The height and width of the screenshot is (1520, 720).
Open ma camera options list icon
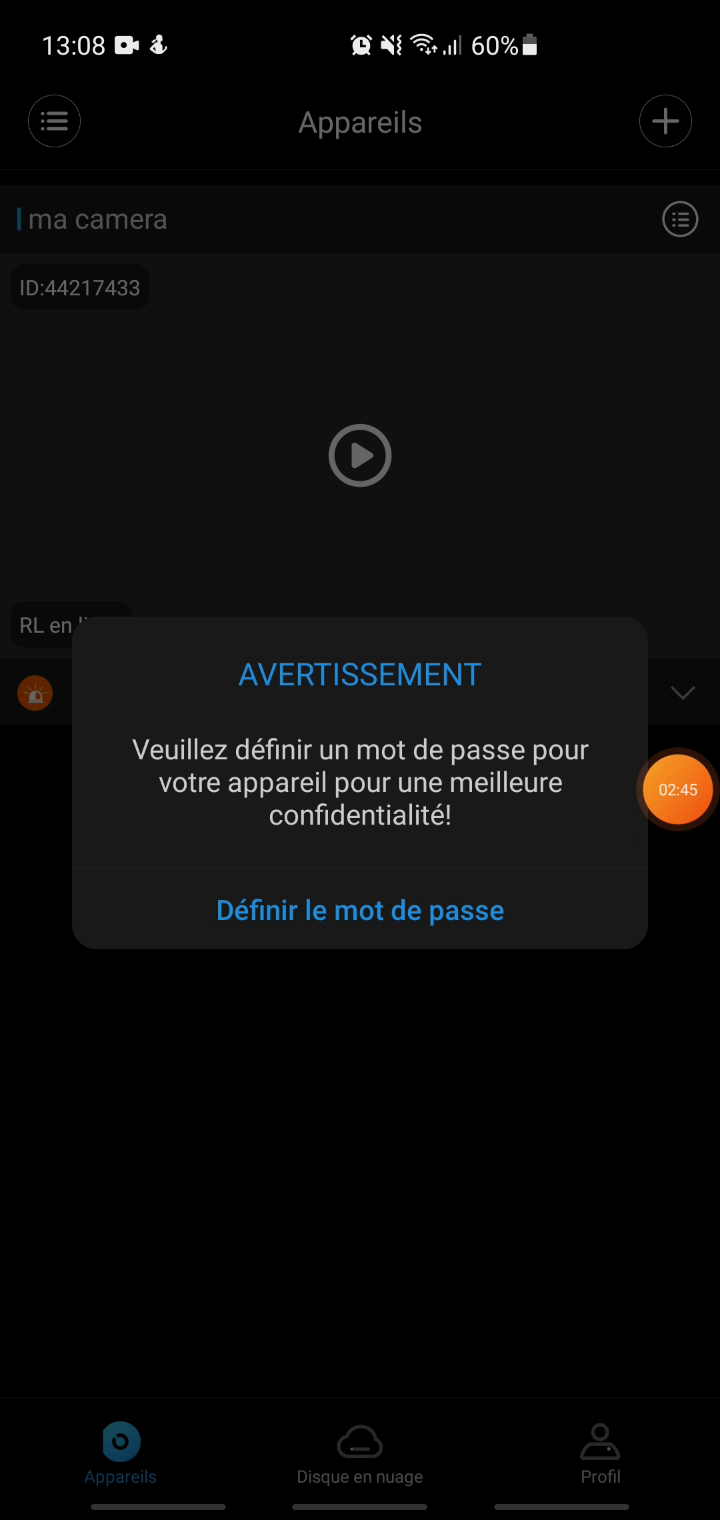tap(680, 219)
